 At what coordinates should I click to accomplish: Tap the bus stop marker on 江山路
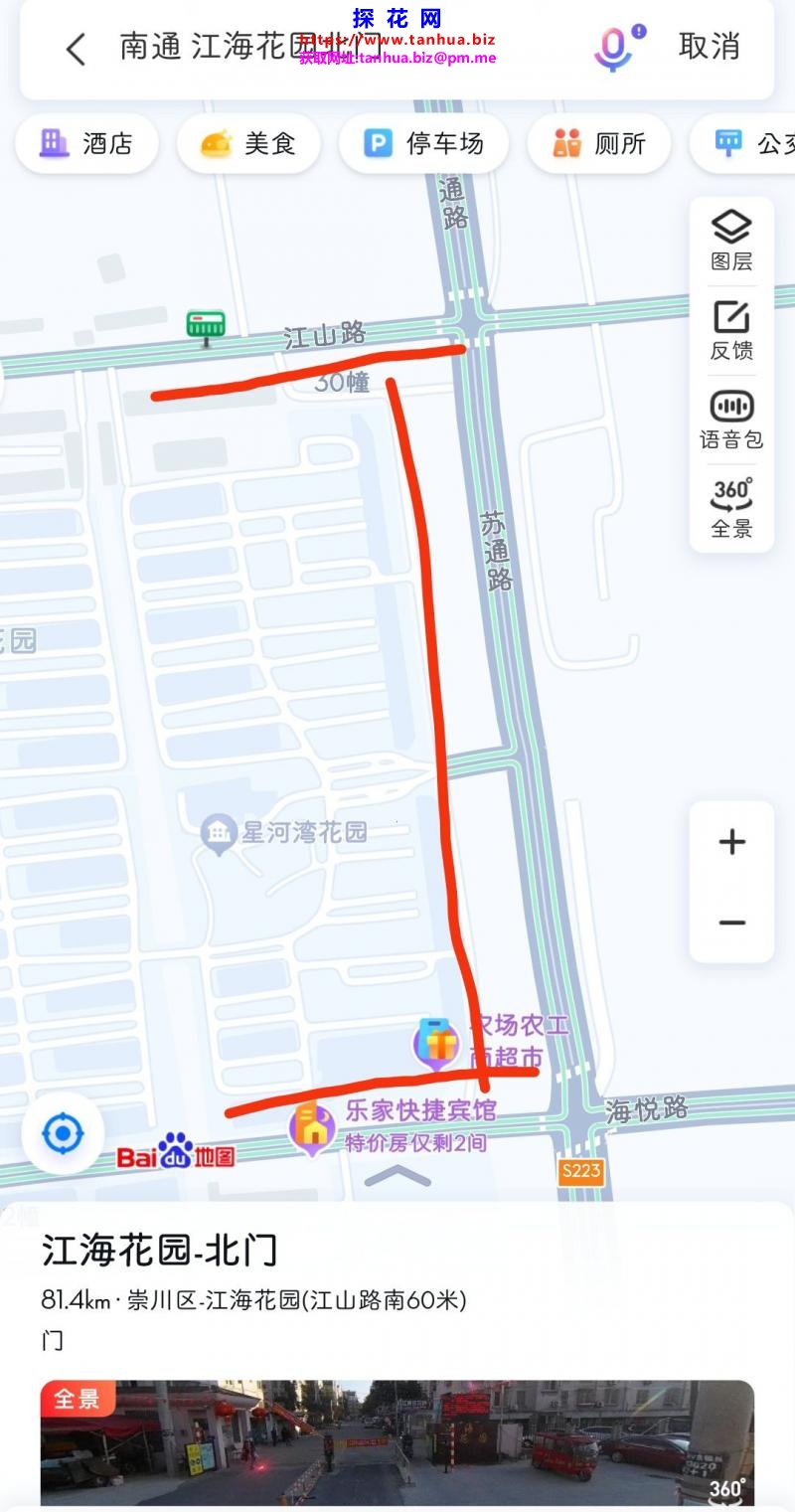[206, 325]
